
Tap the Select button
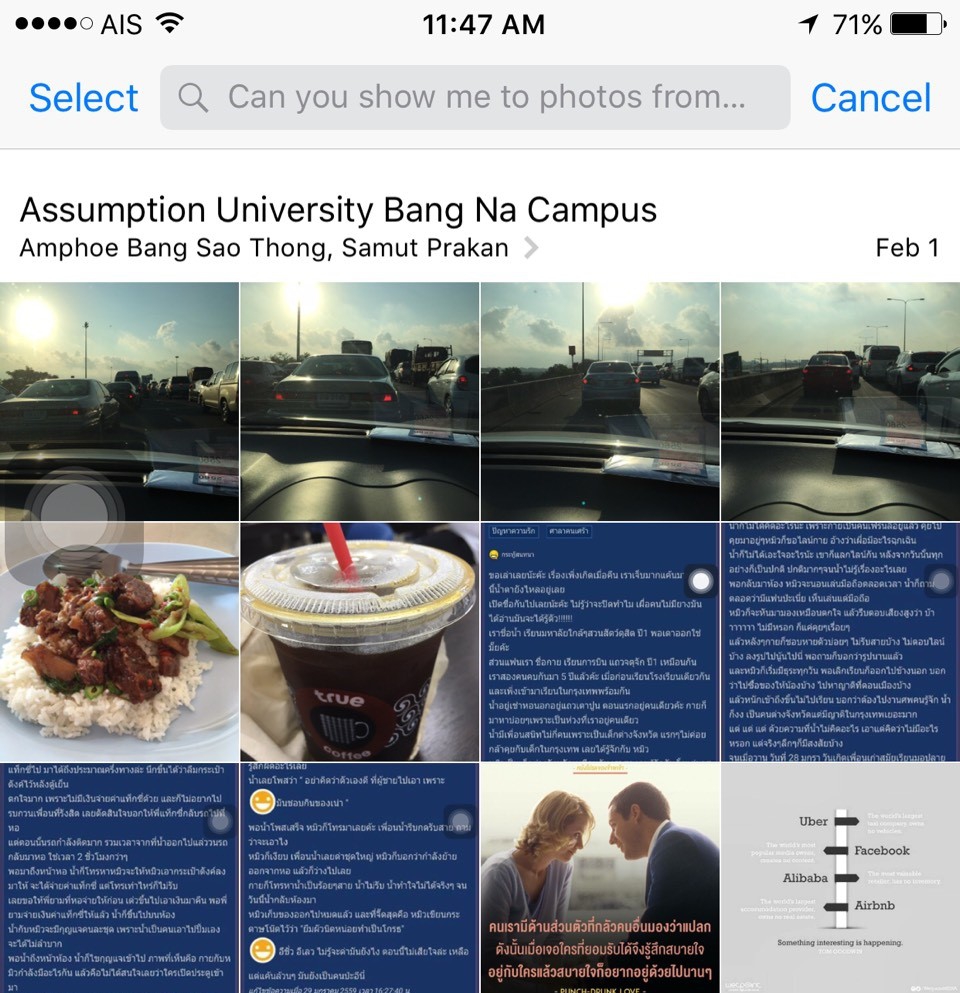coord(84,98)
